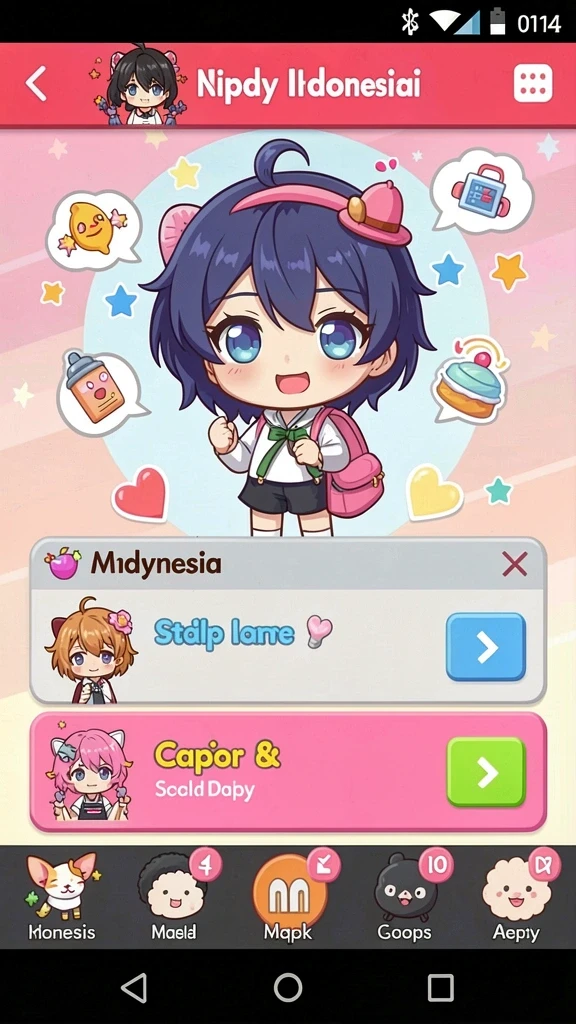This screenshot has height=1024, width=576.
Task: Open recent apps from navigation bar
Action: pos(441,987)
